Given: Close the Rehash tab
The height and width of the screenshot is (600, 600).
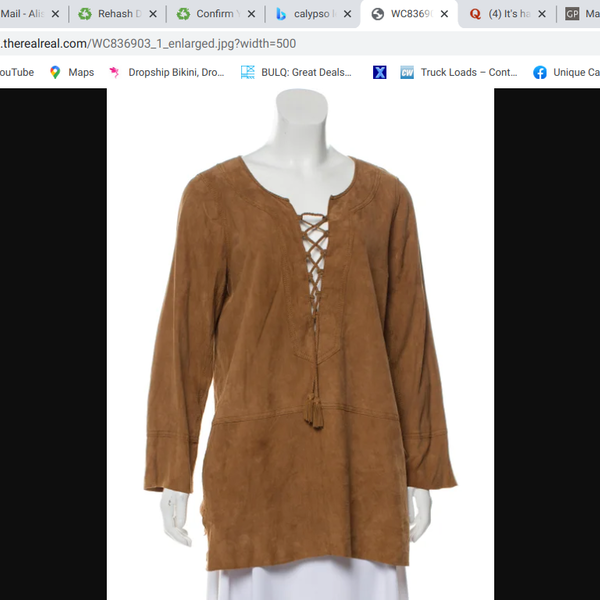Looking at the screenshot, I should pos(153,14).
